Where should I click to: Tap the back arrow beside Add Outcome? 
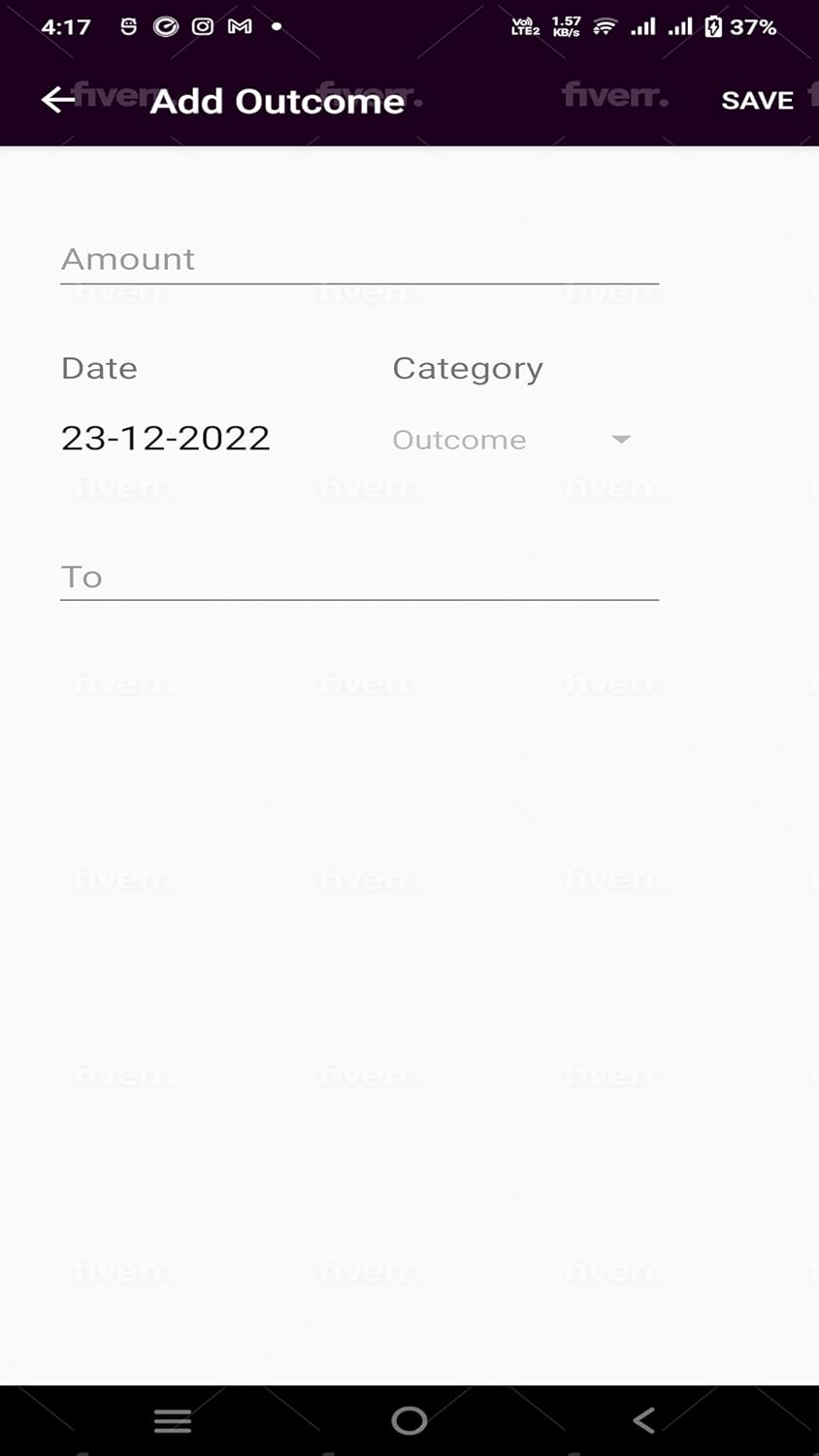point(57,99)
